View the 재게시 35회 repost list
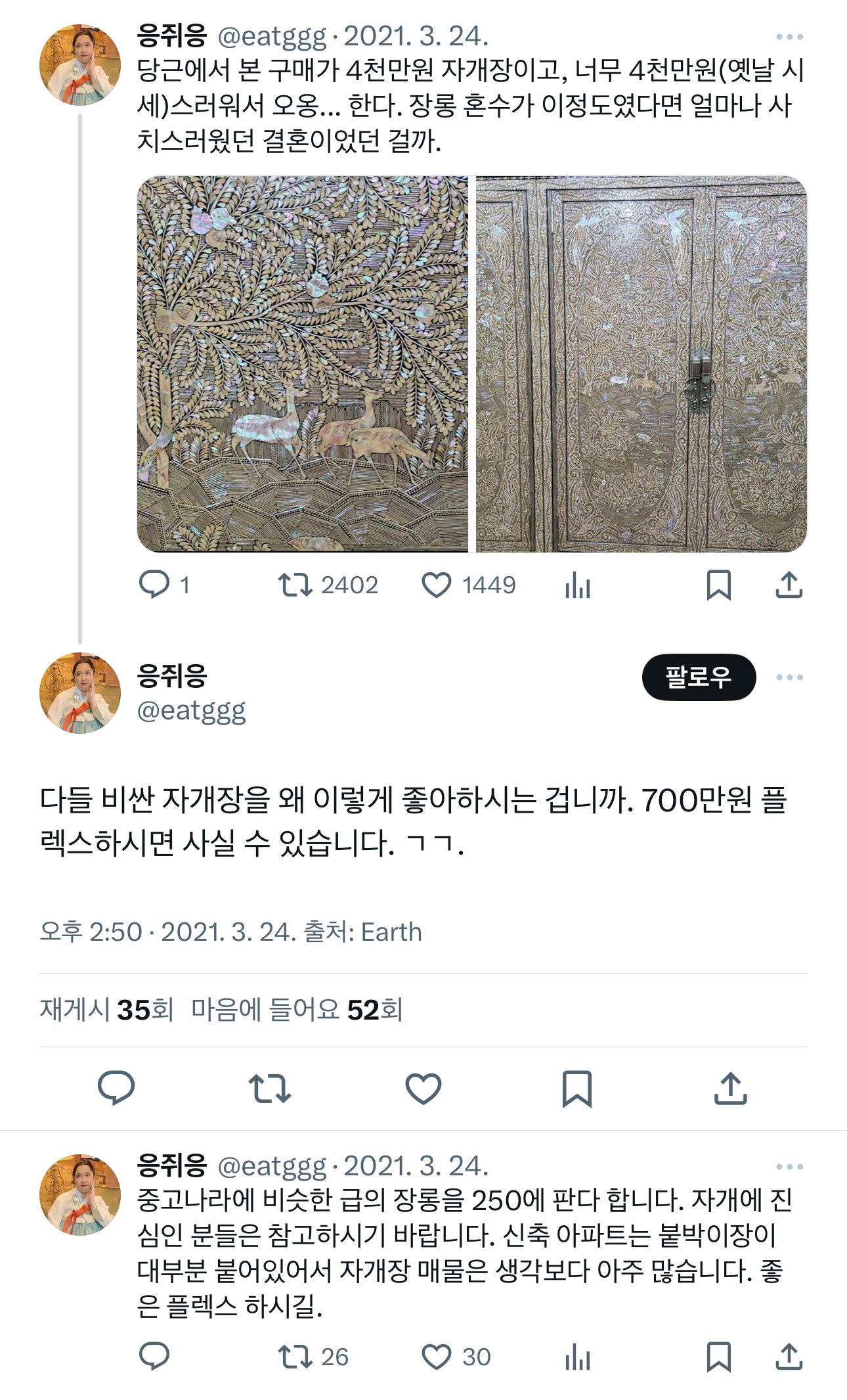Image resolution: width=847 pixels, height=1400 pixels. 106,1010
